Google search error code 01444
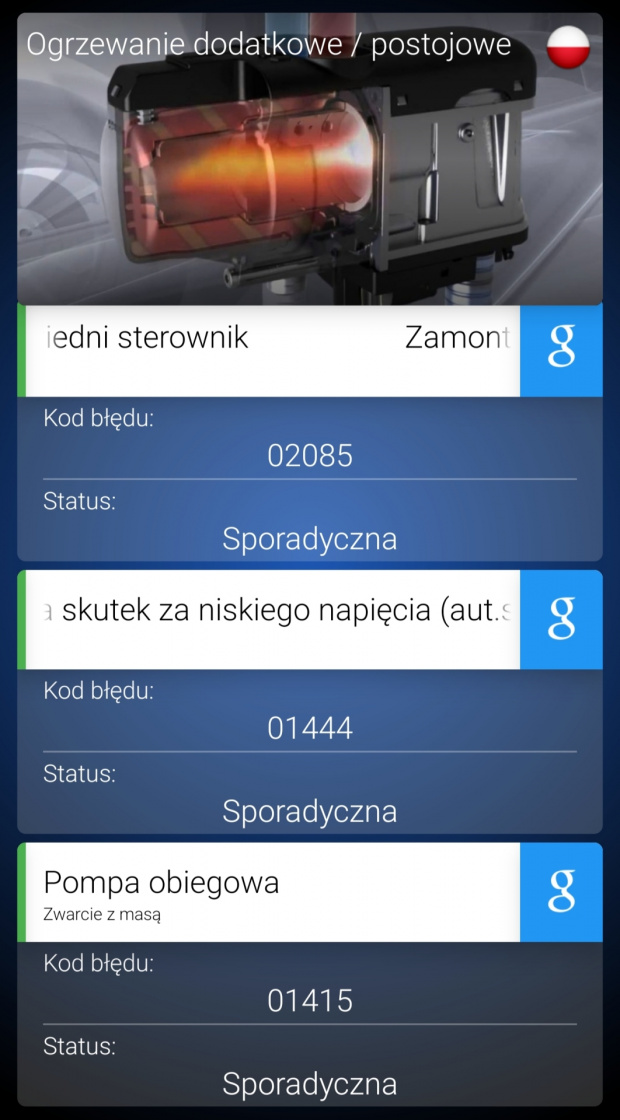This screenshot has width=620, height=1120. [x=561, y=620]
